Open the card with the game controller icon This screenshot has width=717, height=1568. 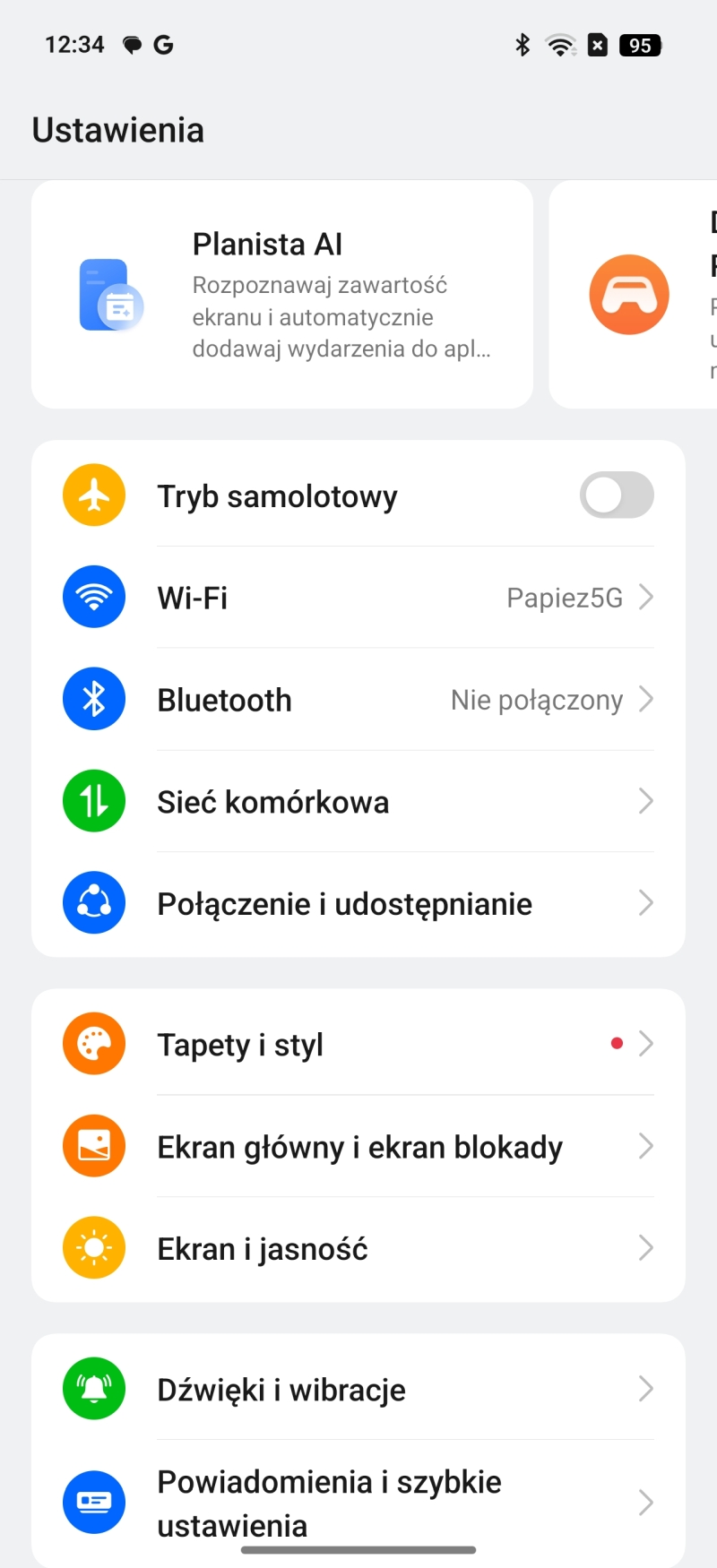632,295
